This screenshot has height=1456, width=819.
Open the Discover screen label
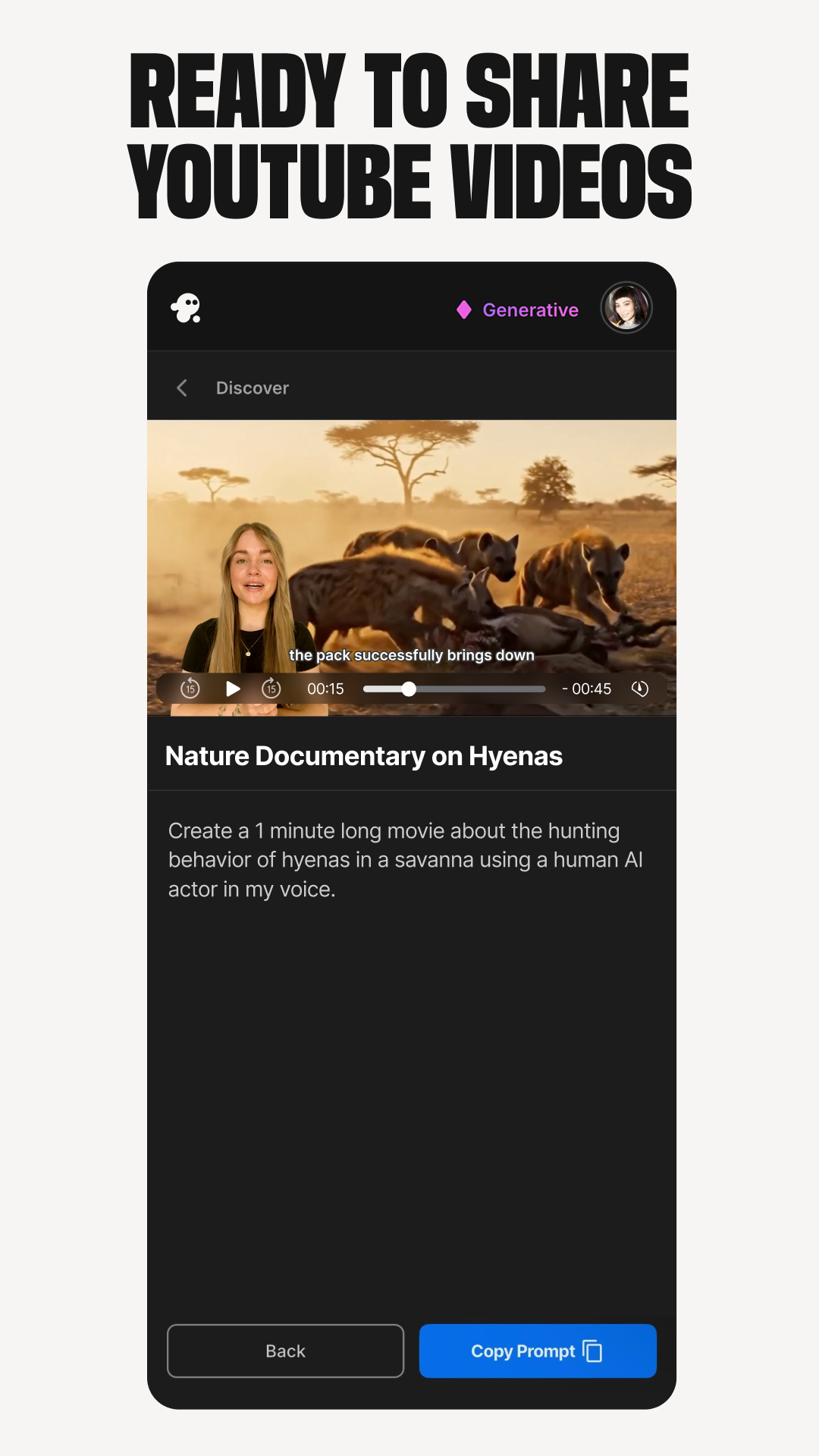[x=252, y=388]
